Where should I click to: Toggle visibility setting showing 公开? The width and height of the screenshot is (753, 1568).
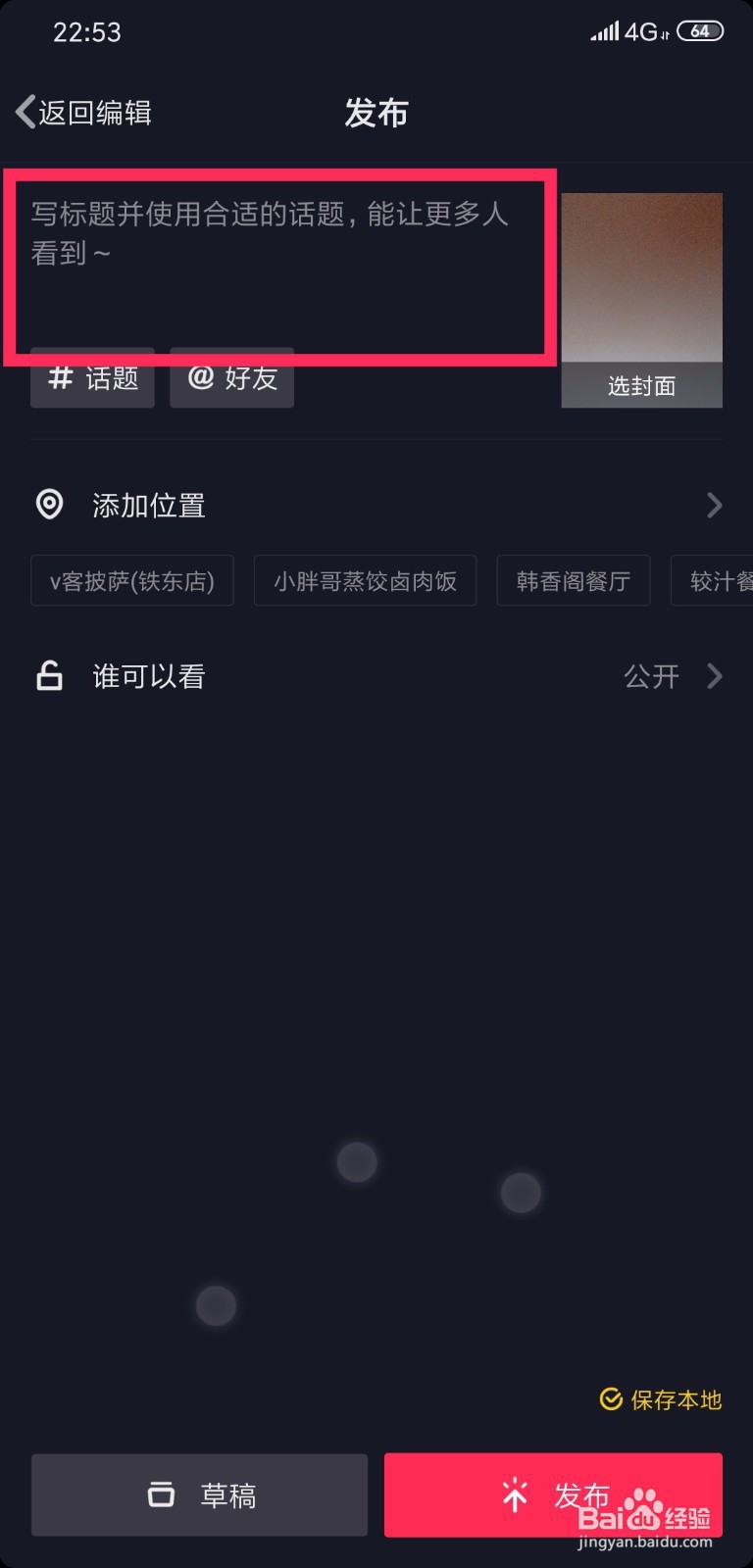coord(651,676)
